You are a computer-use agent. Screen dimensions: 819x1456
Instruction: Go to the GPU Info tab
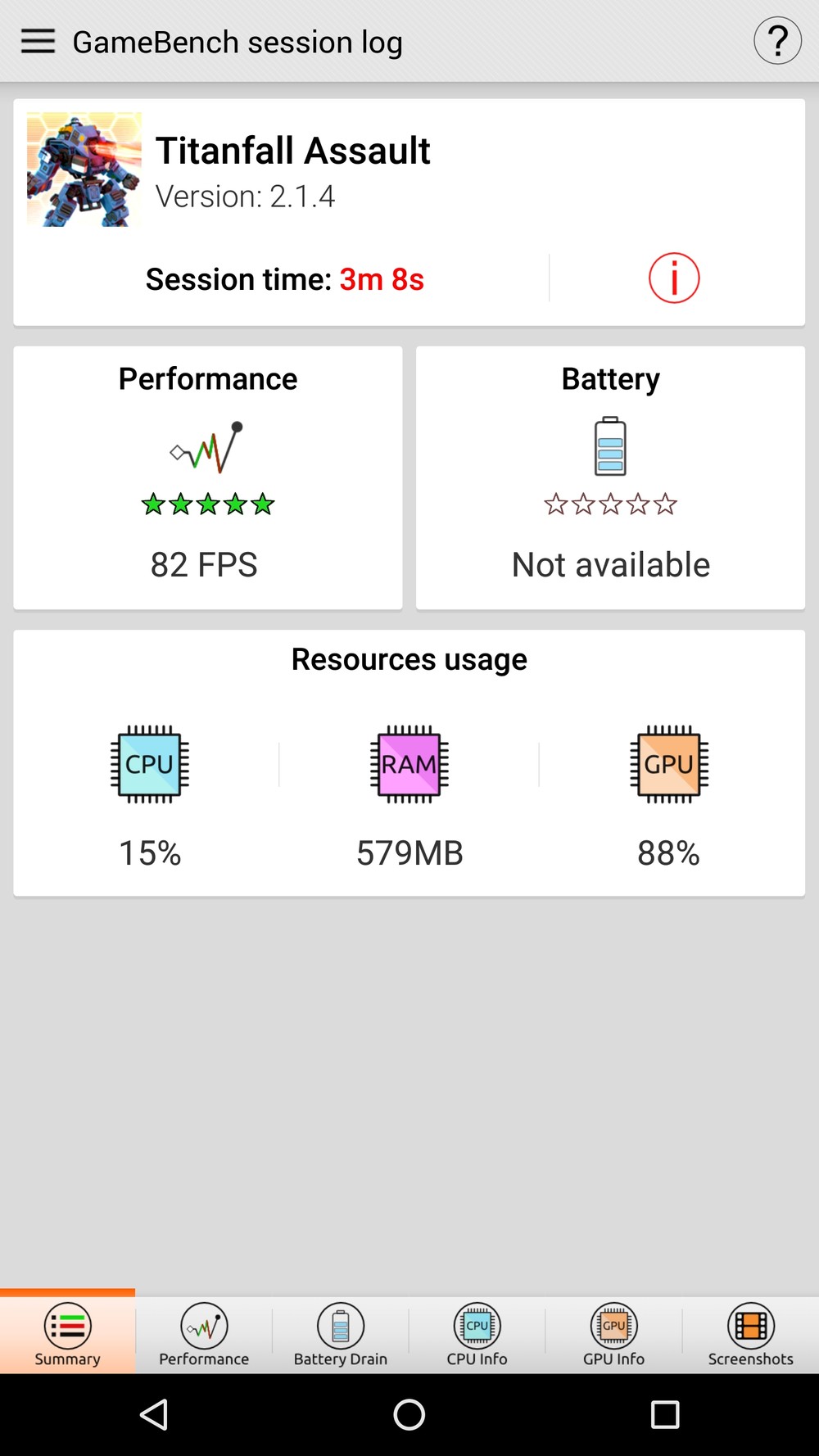613,1335
